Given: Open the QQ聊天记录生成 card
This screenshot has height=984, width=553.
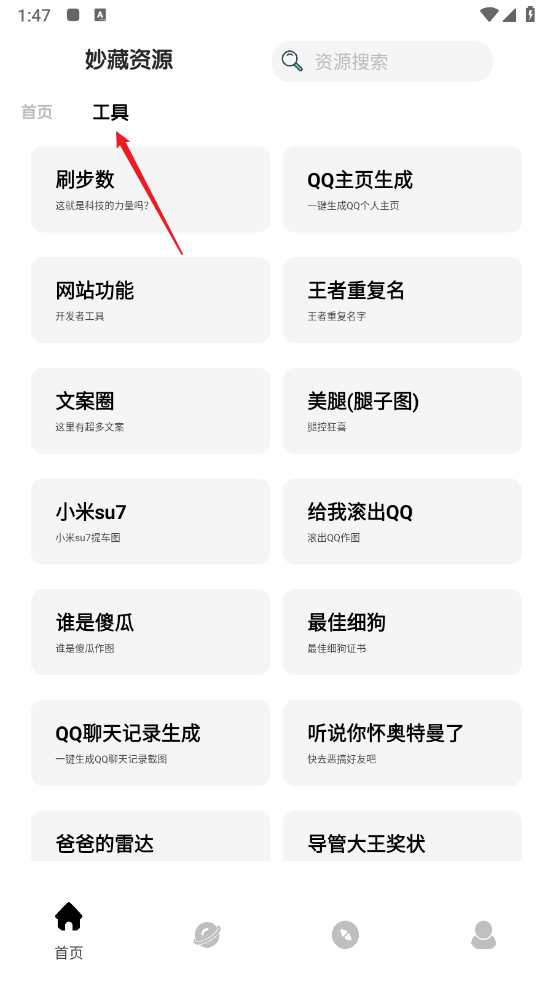Looking at the screenshot, I should click(x=151, y=743).
